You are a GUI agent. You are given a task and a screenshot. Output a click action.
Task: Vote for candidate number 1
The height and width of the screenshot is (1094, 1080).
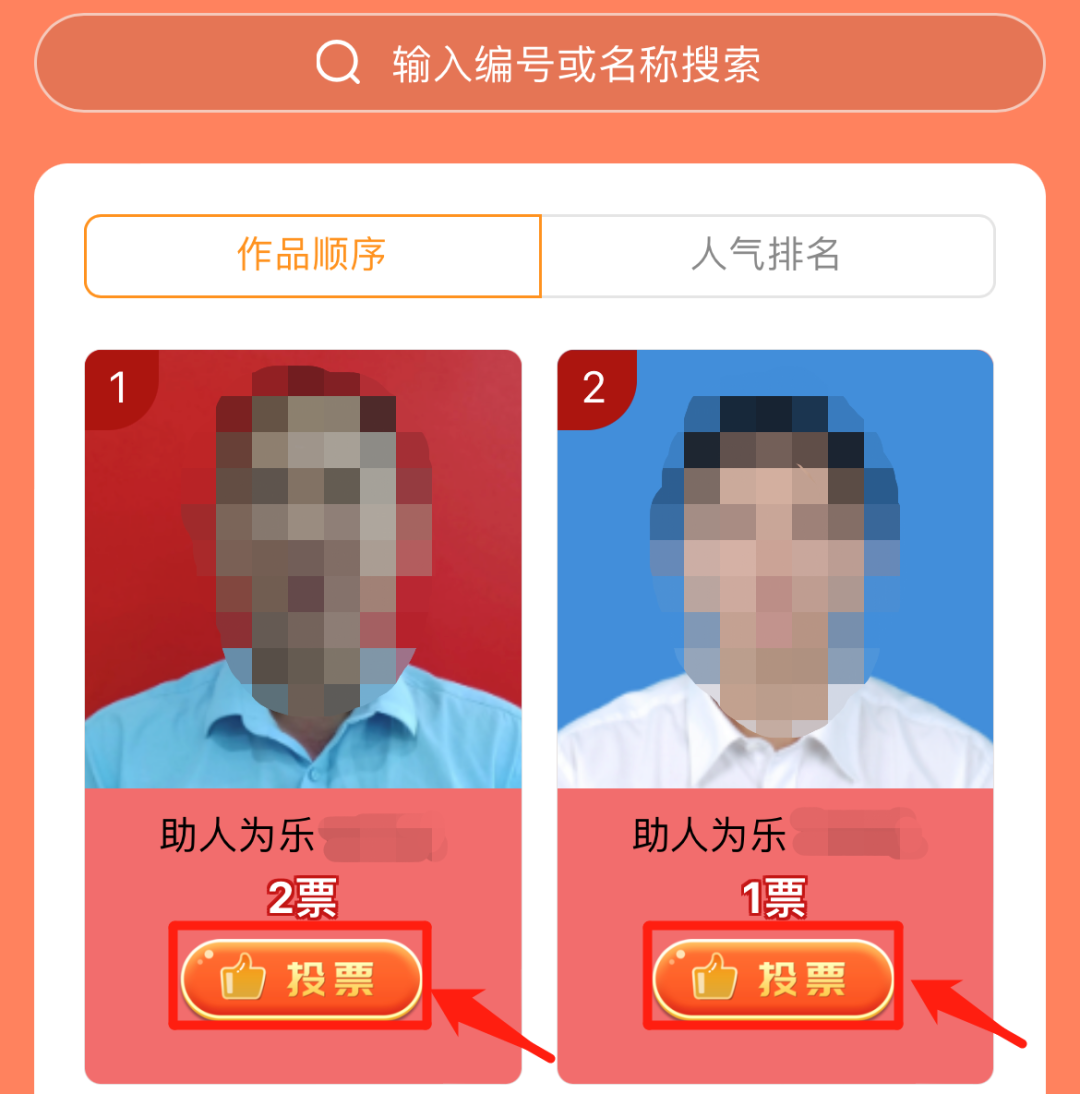pyautogui.click(x=300, y=979)
